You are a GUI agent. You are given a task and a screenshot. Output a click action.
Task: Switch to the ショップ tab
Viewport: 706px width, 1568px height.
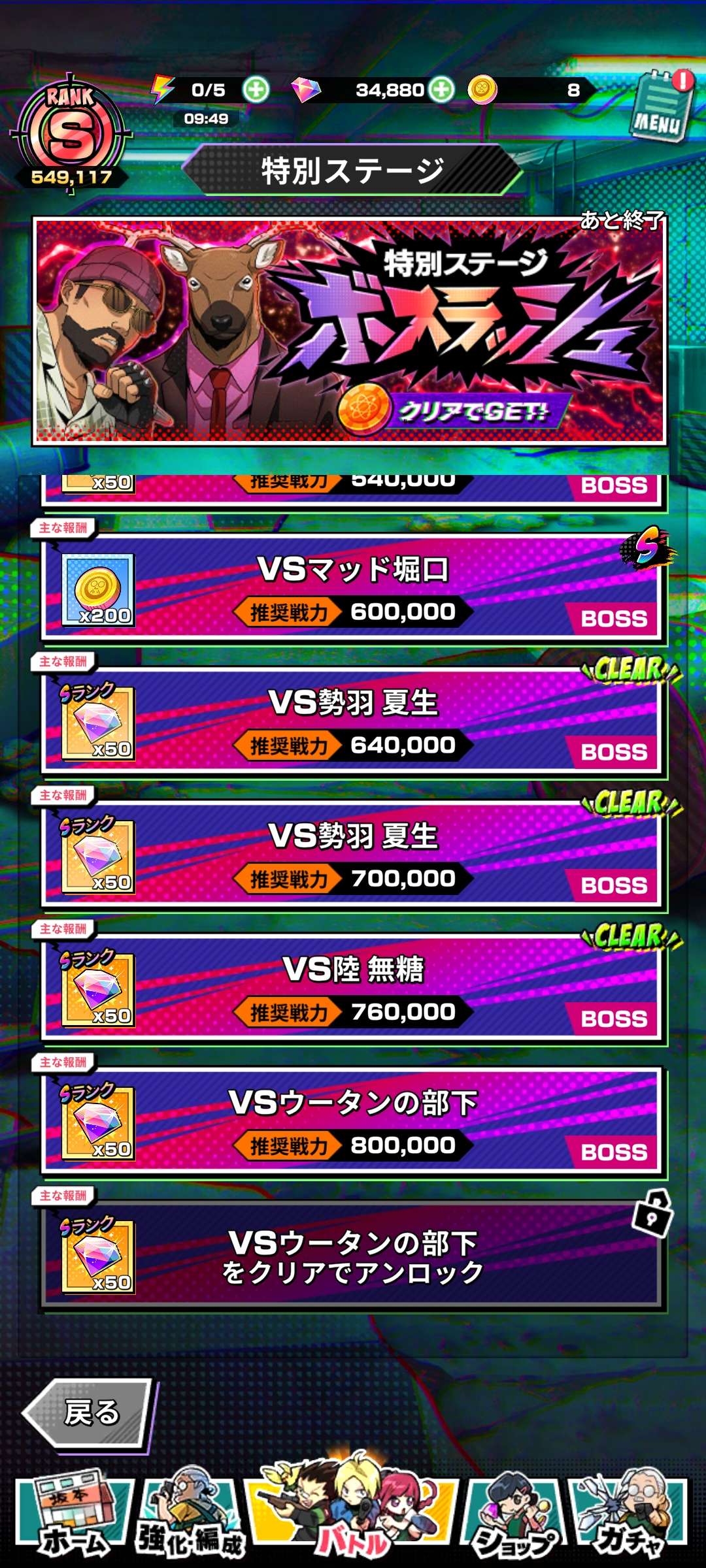[514, 1514]
